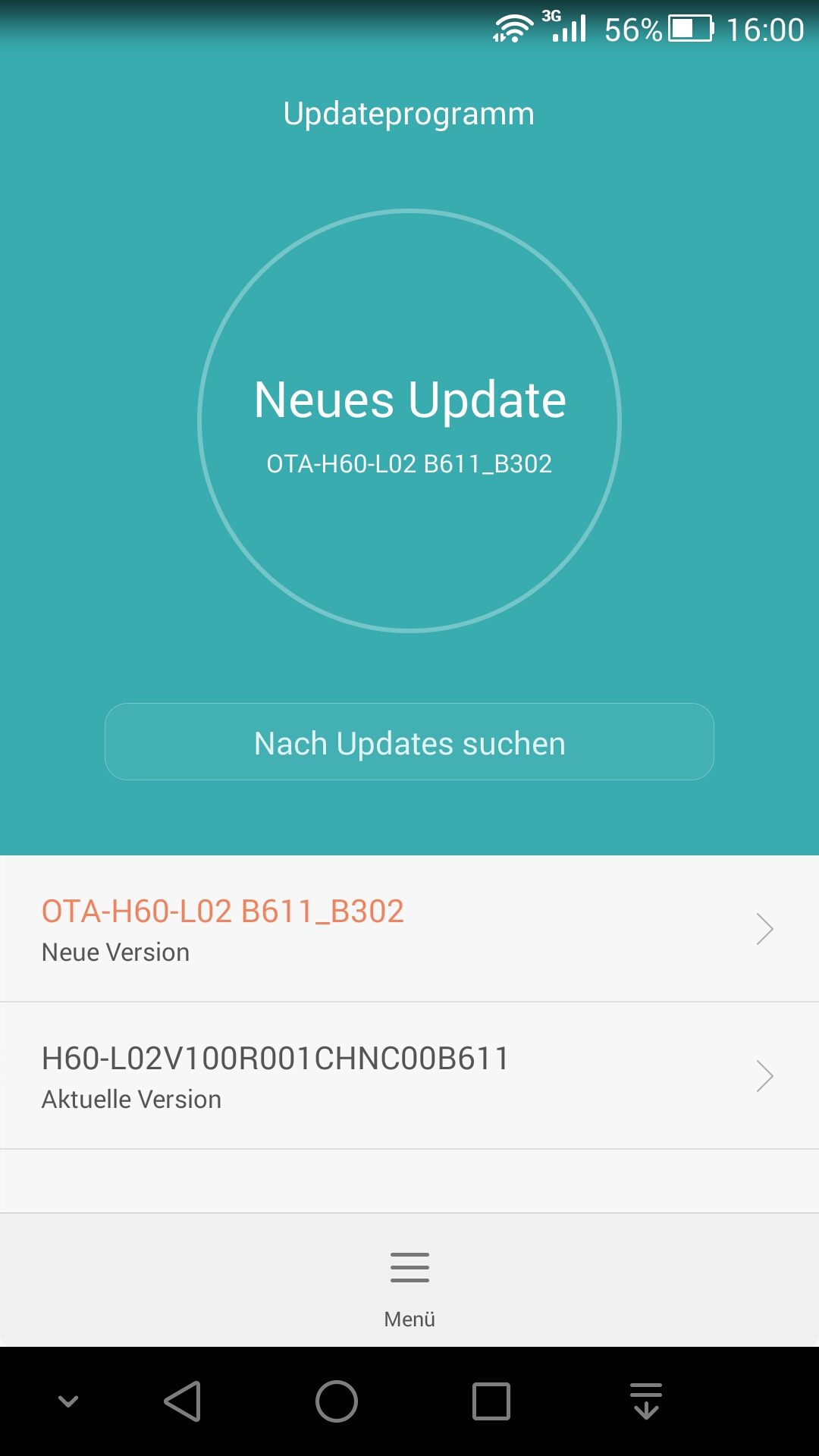The width and height of the screenshot is (819, 1456).
Task: Tap the Nach Updates suchen button
Action: pyautogui.click(x=409, y=742)
